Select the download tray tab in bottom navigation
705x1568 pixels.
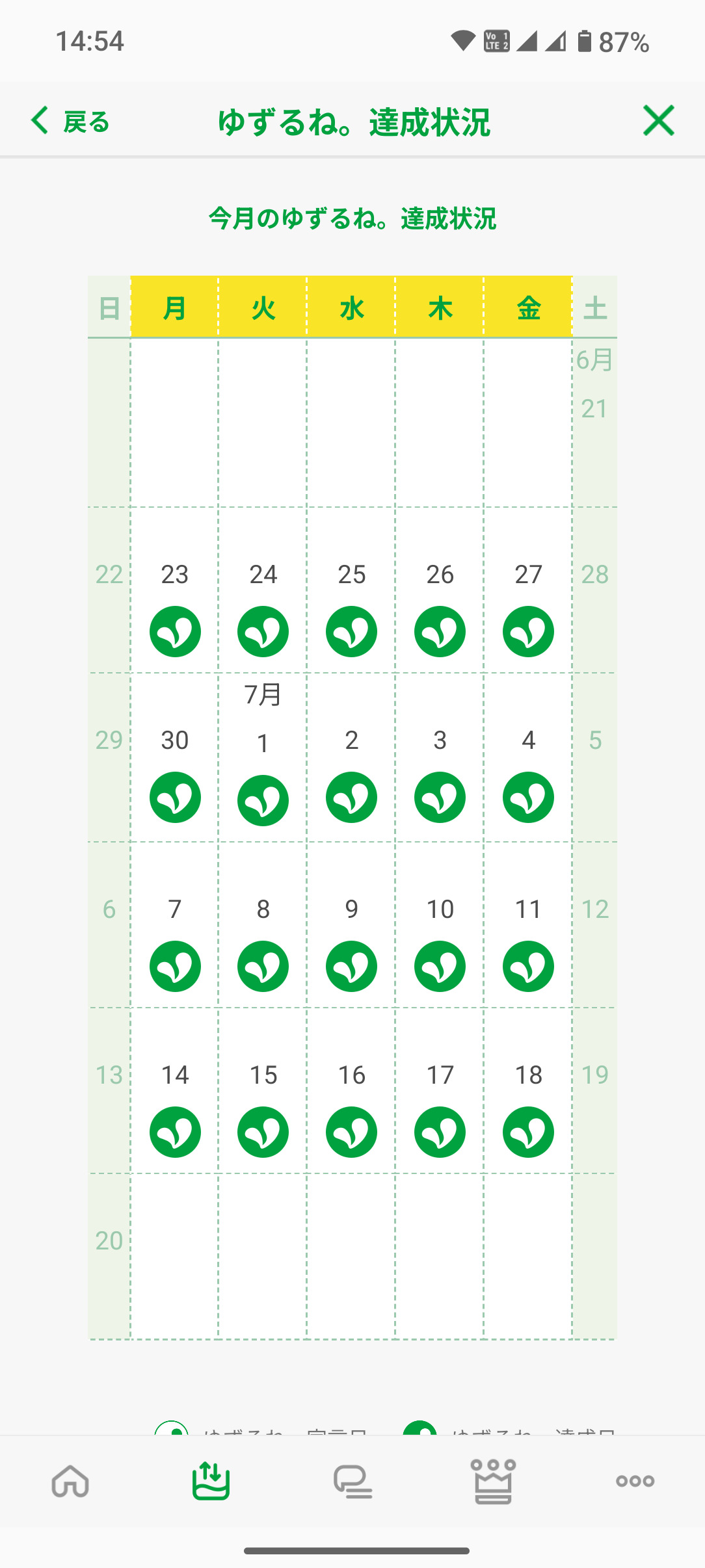(x=211, y=1482)
